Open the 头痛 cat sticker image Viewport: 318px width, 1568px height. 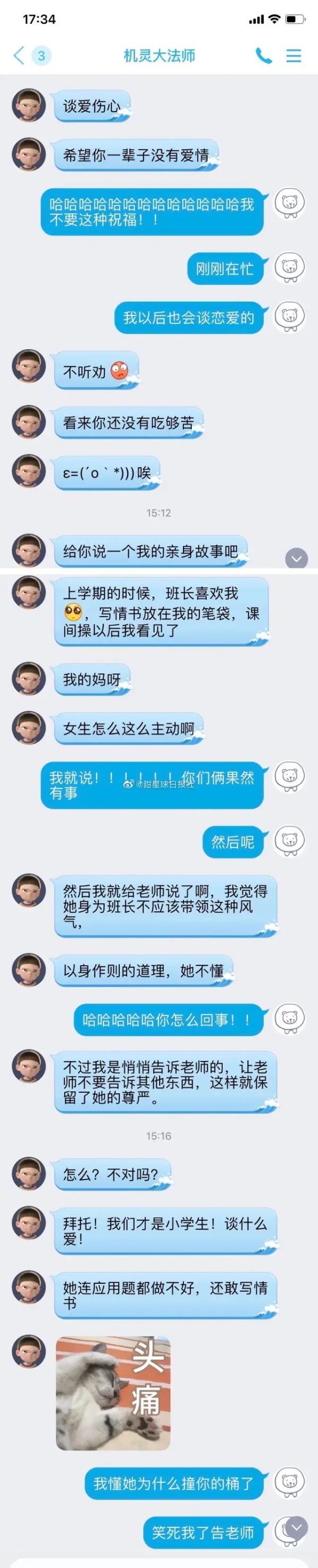click(x=113, y=1393)
